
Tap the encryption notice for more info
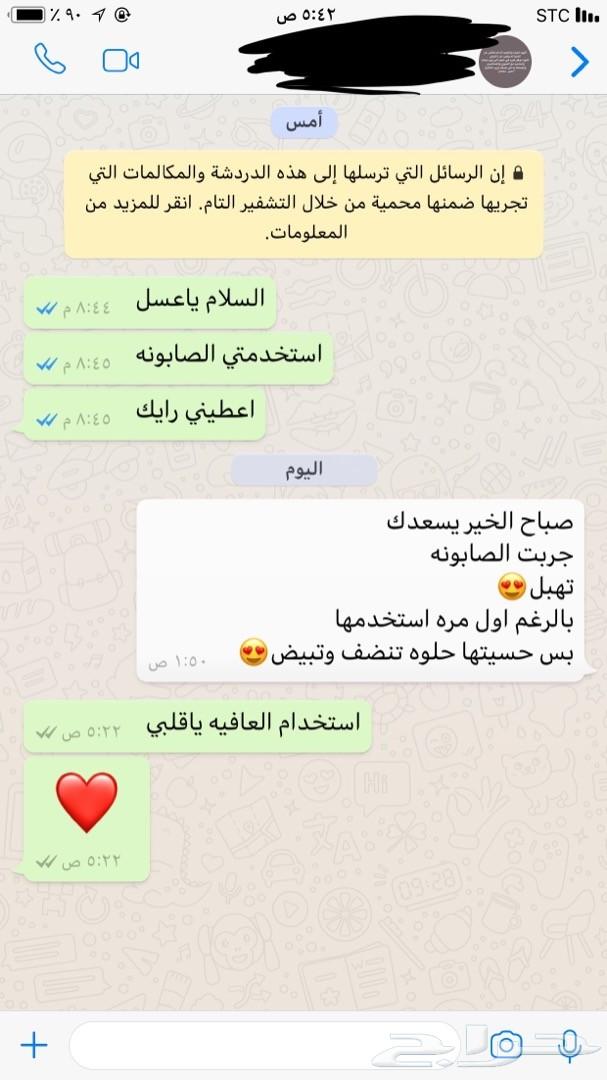point(304,204)
